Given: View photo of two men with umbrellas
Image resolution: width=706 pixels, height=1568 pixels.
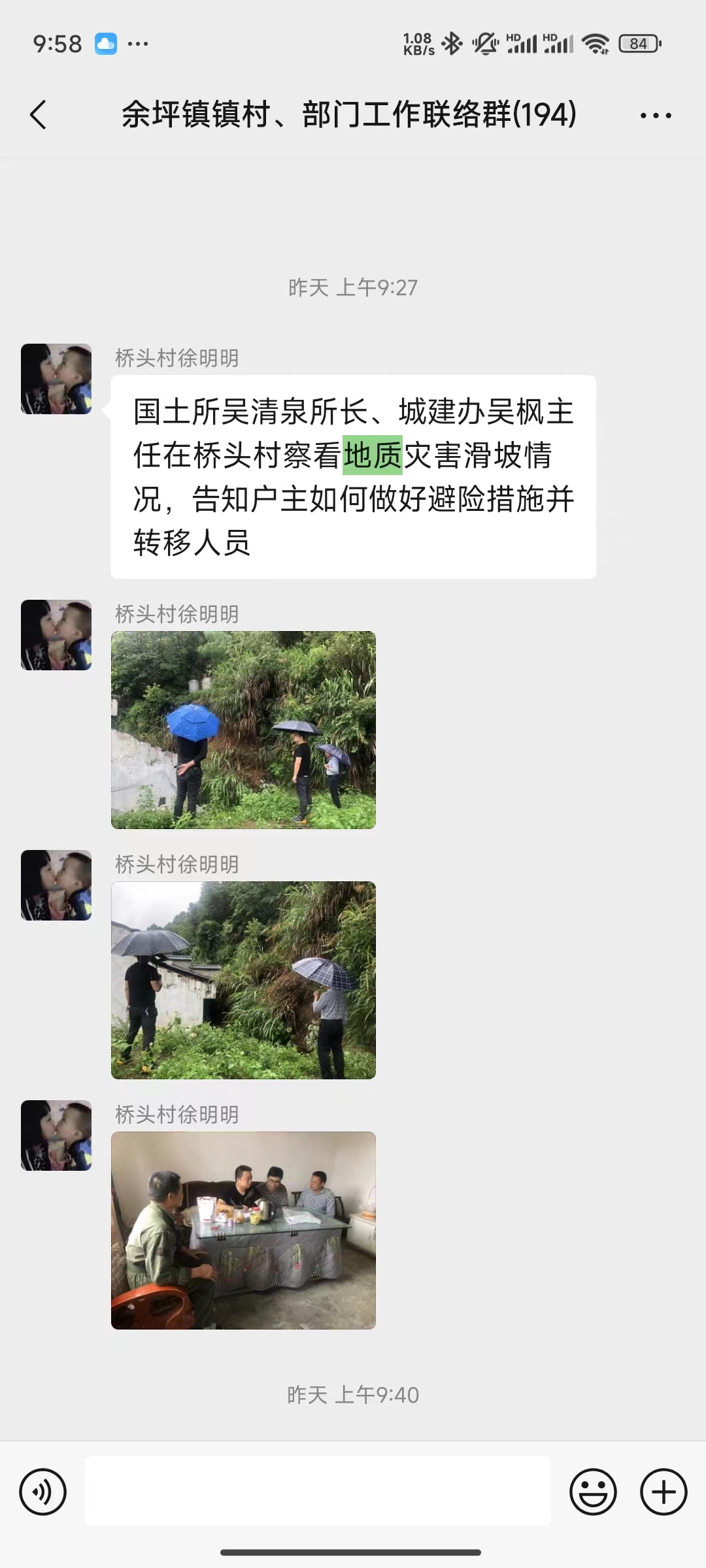Looking at the screenshot, I should (x=243, y=980).
